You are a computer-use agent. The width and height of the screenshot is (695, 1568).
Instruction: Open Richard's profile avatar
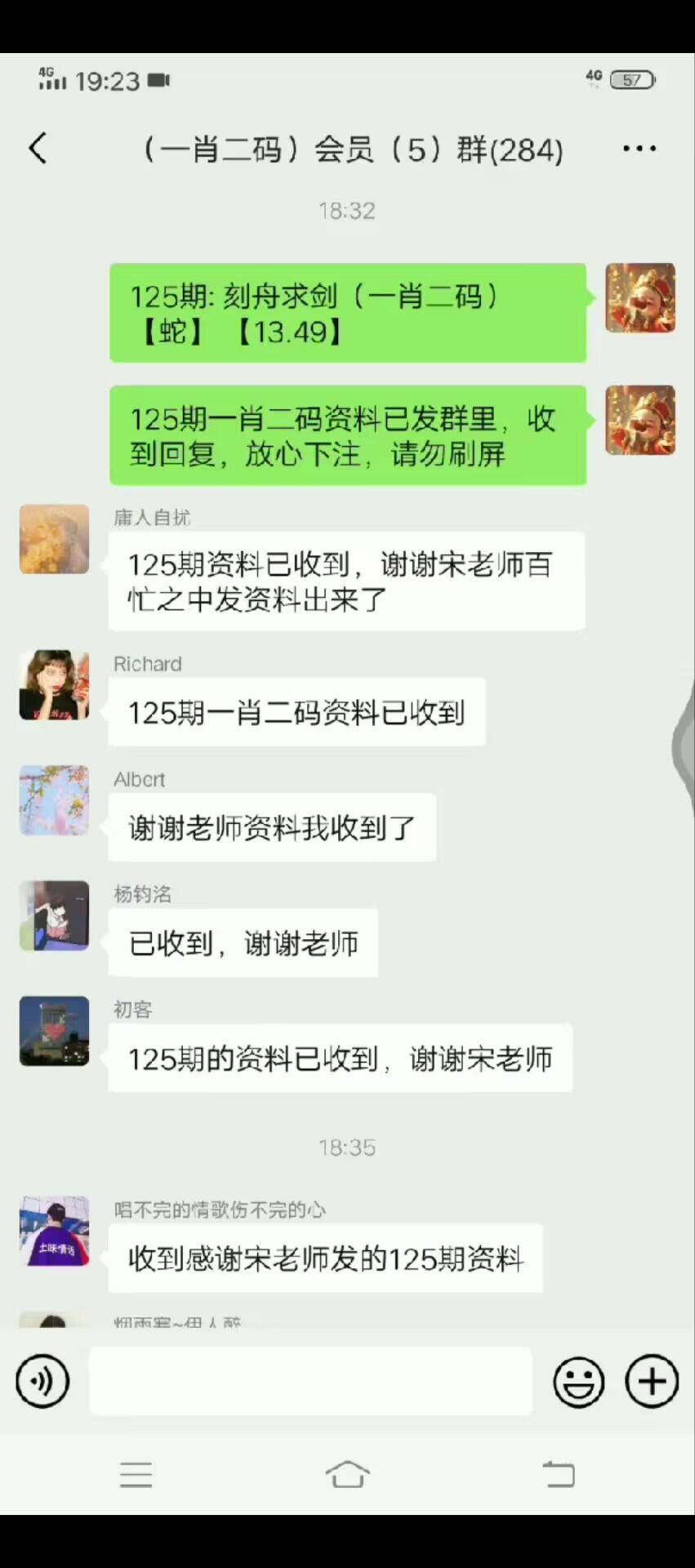(x=54, y=685)
